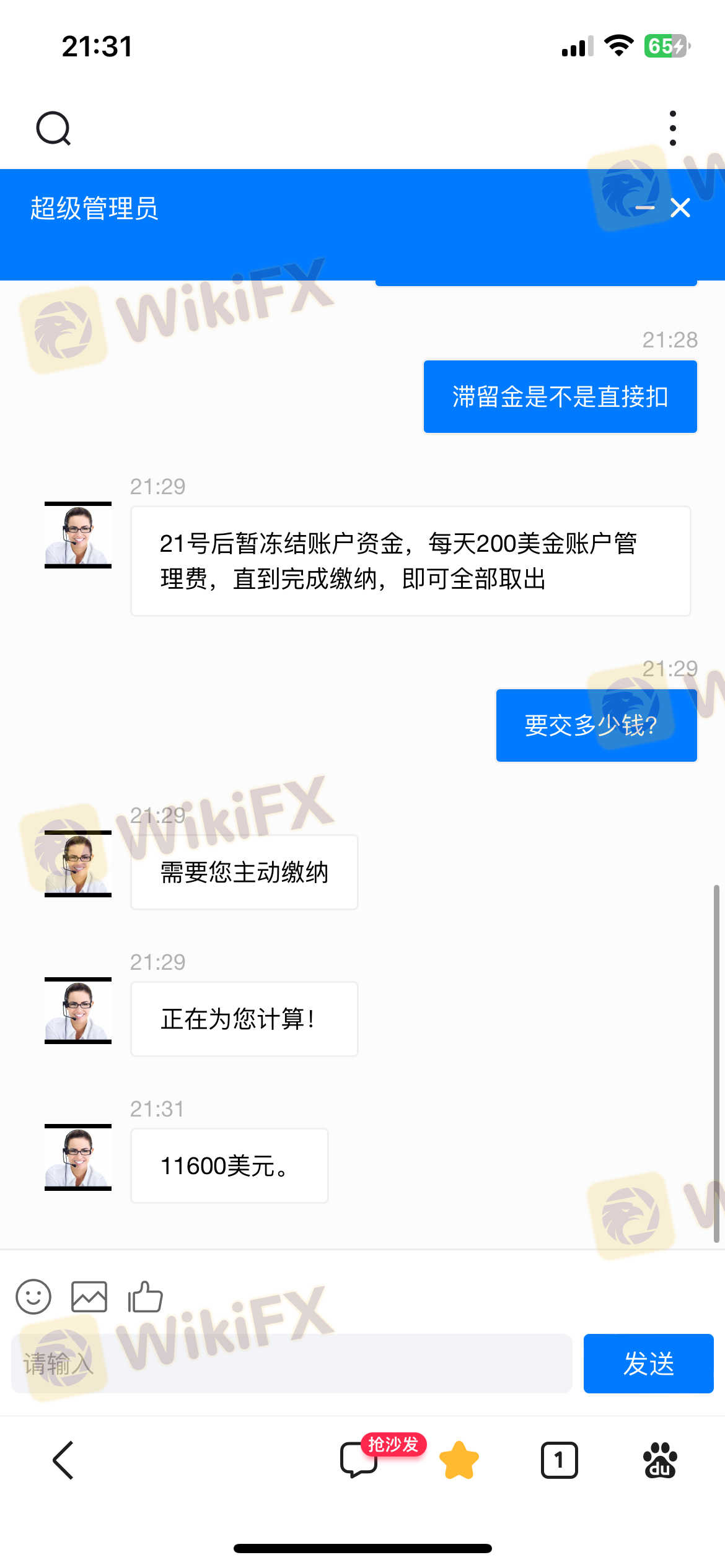Select the 需要您主动缴纳 message bubble
The image size is (725, 1568).
coord(244,871)
